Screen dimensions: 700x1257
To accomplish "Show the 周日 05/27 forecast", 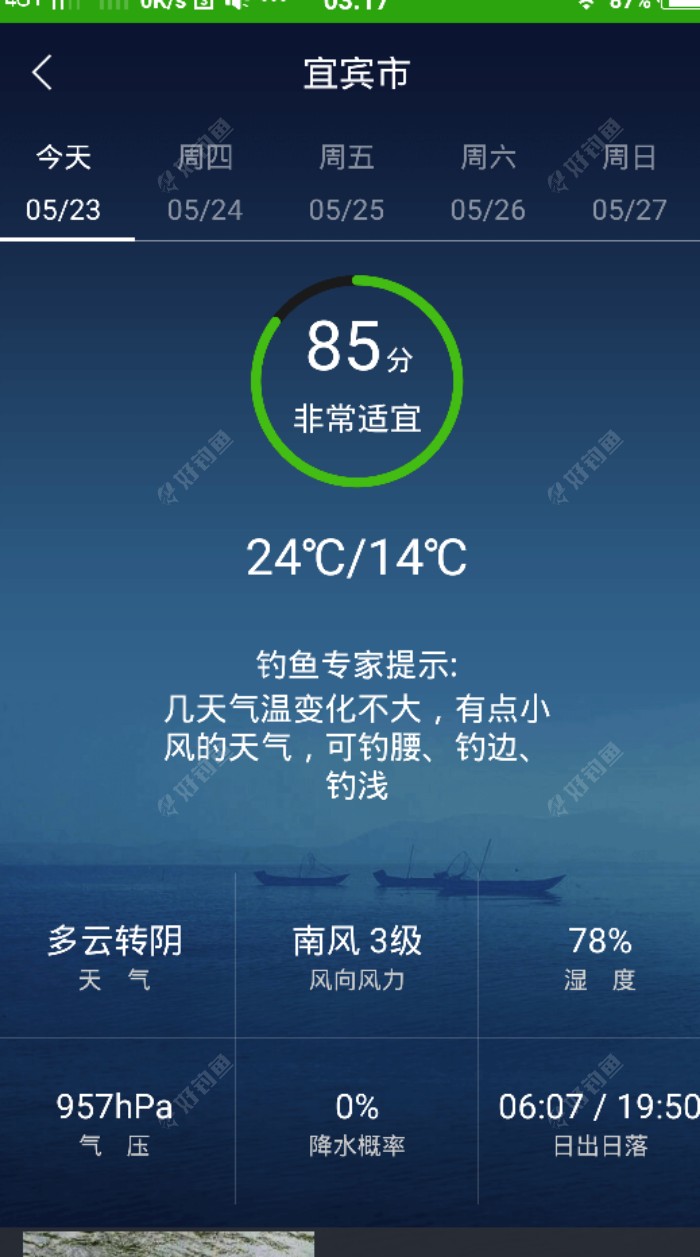I will [x=629, y=183].
